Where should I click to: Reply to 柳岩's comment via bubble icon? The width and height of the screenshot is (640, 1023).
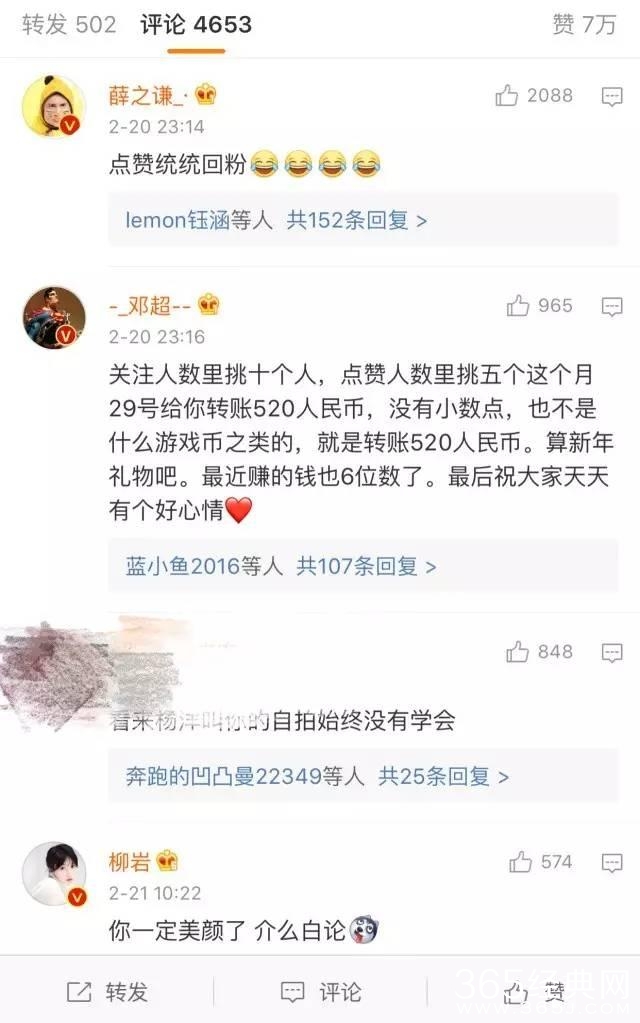tap(612, 862)
